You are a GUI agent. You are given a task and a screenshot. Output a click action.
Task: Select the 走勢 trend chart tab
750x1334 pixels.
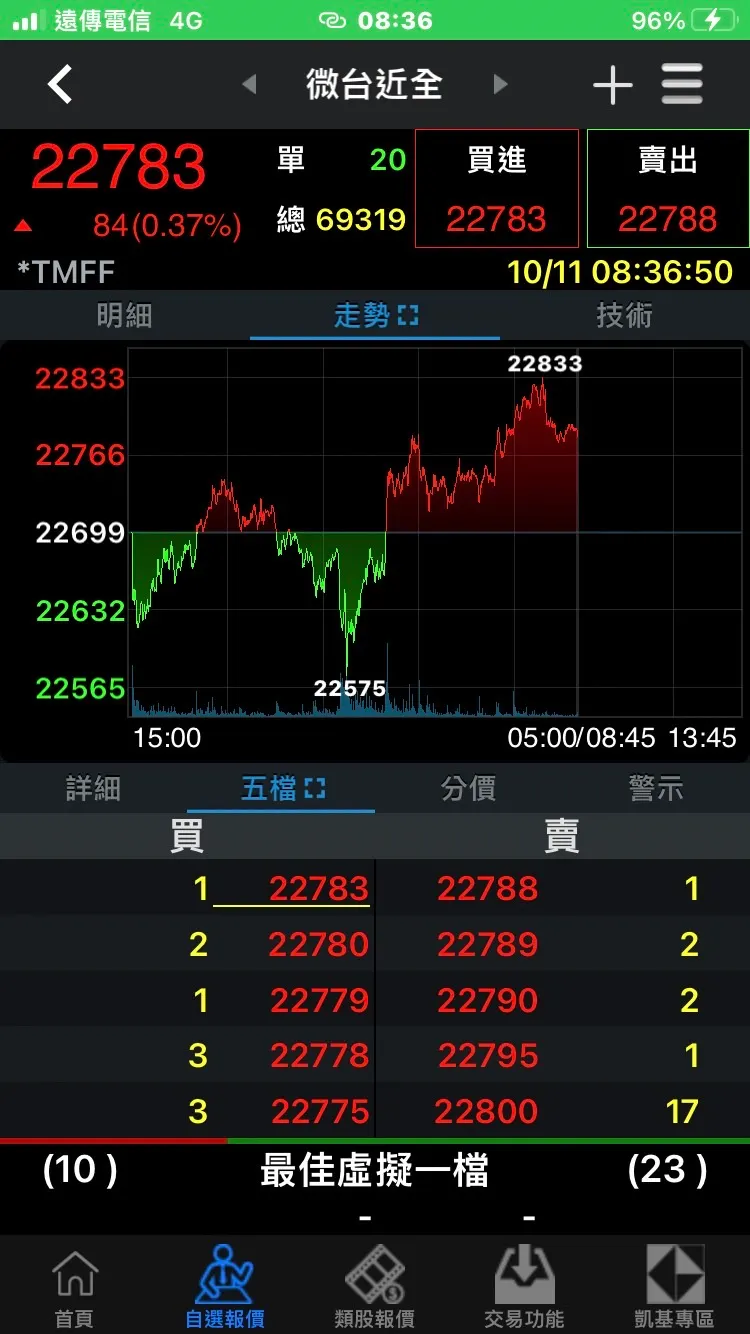coord(374,316)
